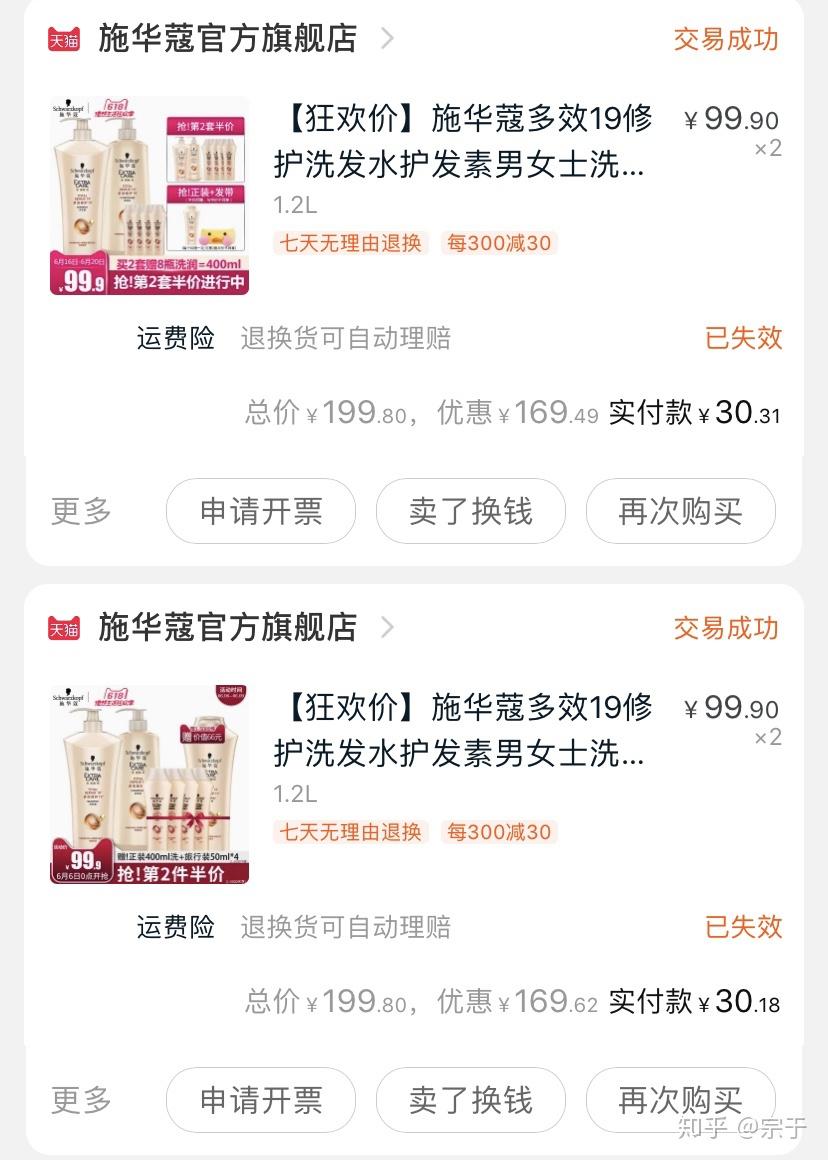Choose 卖了换钱 on the ¥30.31 order

click(x=470, y=512)
